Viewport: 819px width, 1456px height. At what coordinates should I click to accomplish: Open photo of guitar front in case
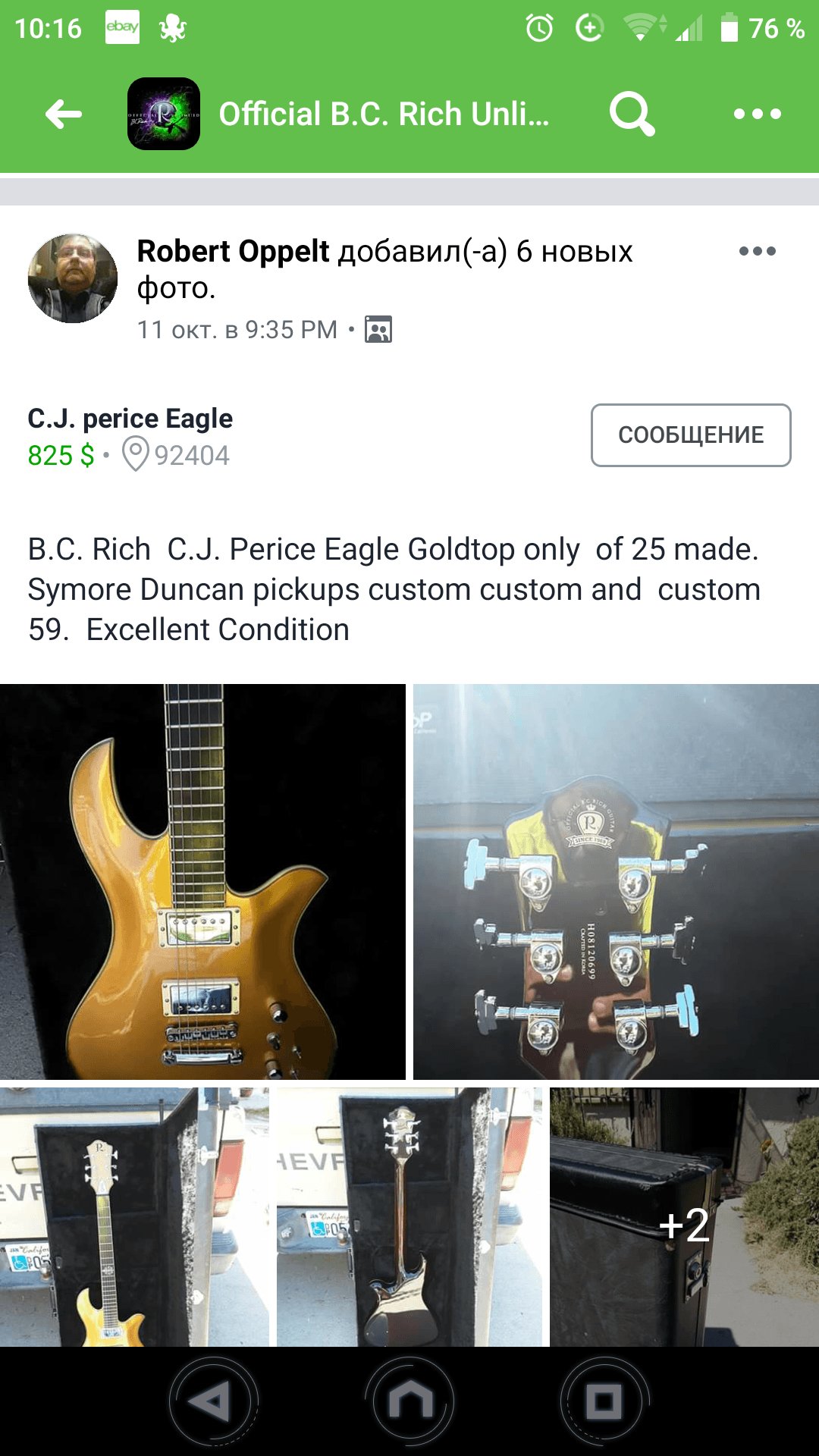(134, 1216)
